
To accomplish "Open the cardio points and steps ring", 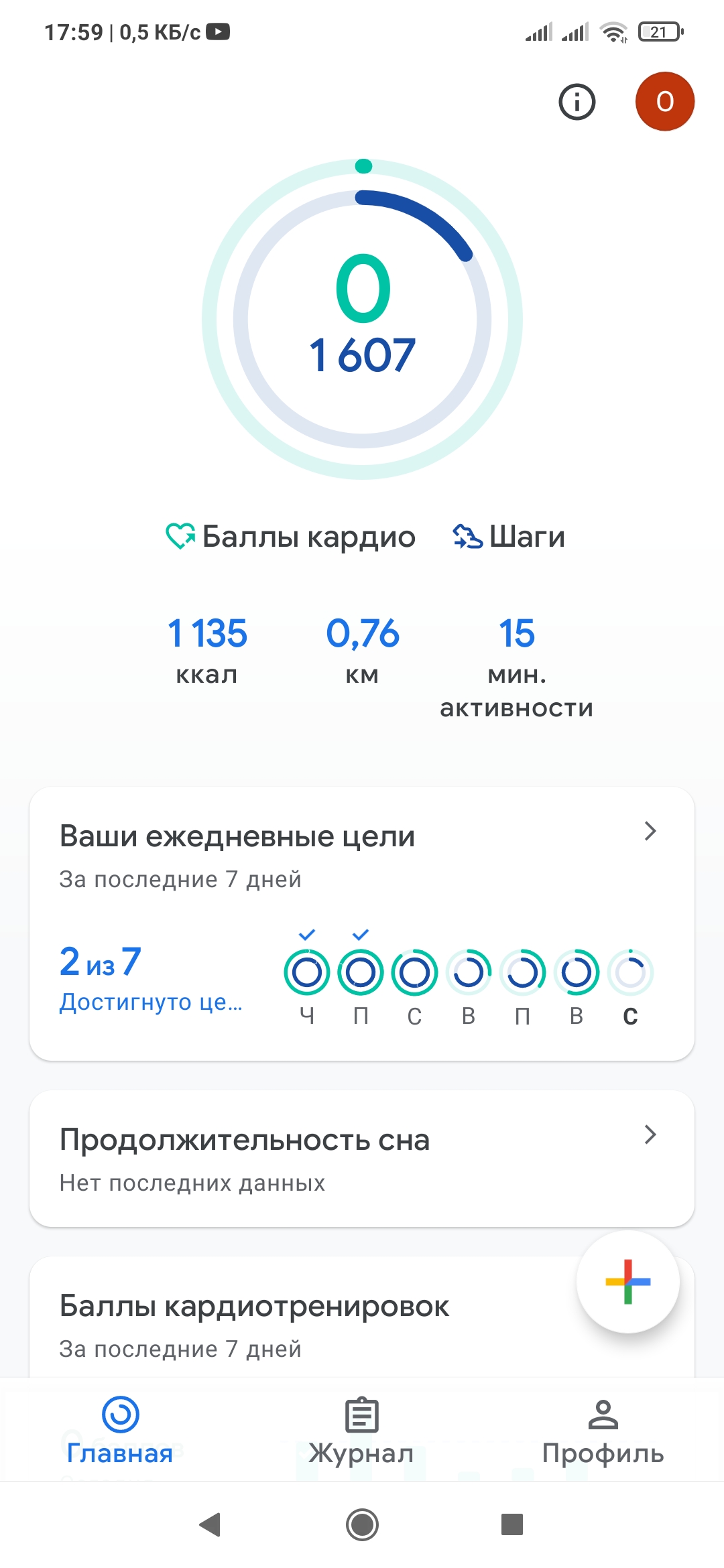I will (362, 319).
